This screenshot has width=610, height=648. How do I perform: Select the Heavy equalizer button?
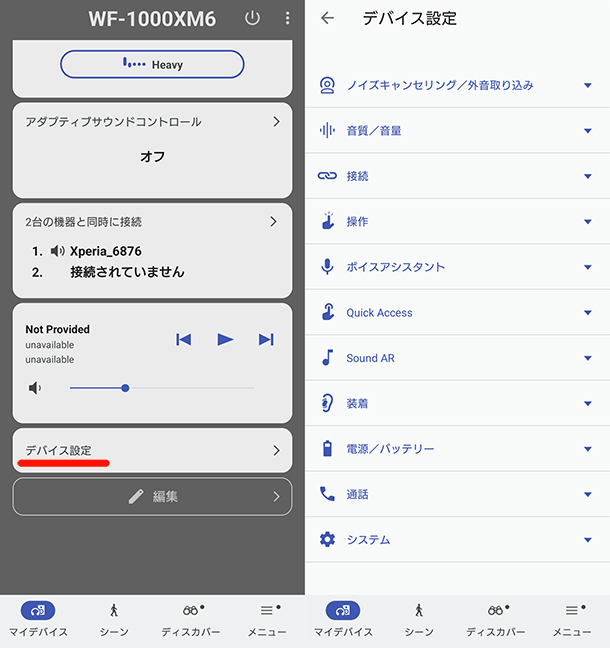pyautogui.click(x=152, y=64)
